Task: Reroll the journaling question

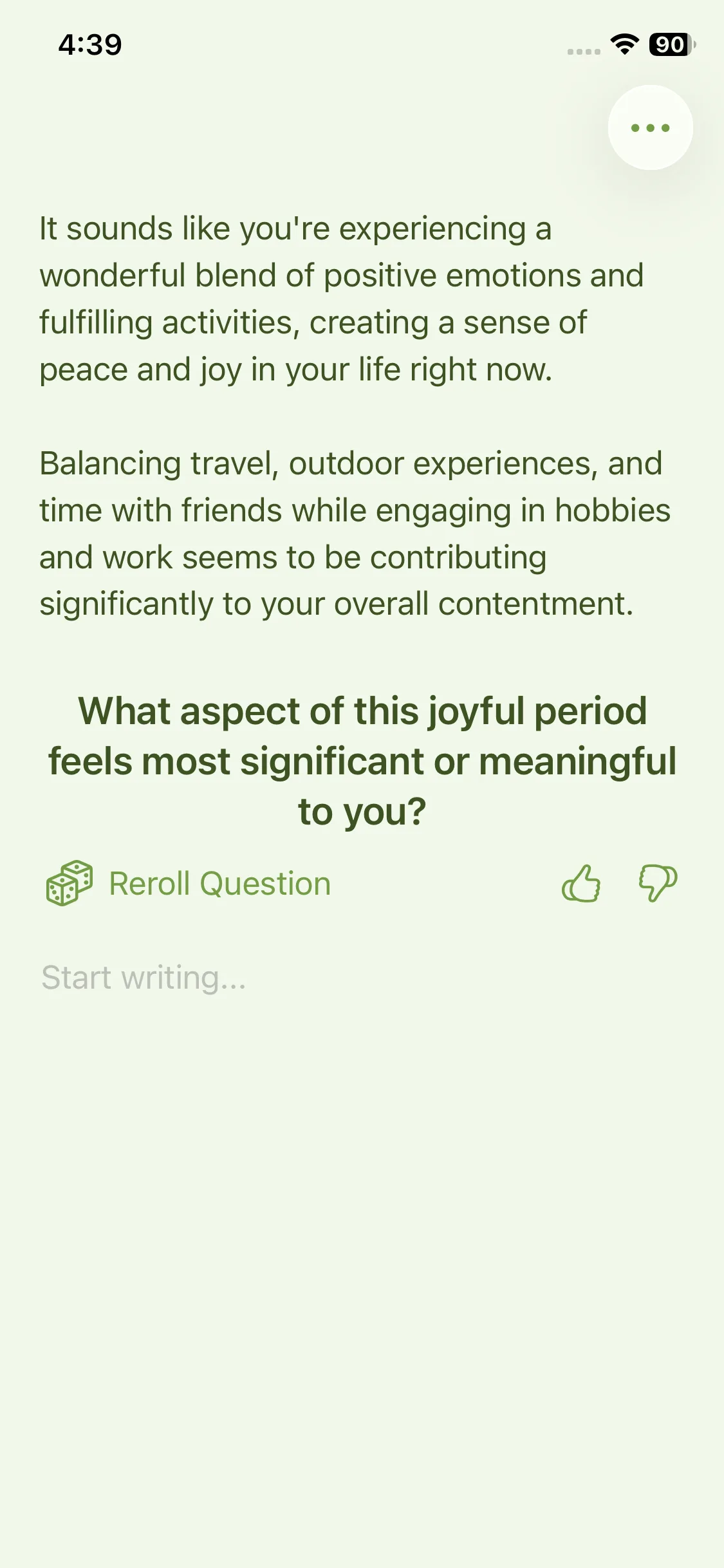Action: (x=189, y=883)
